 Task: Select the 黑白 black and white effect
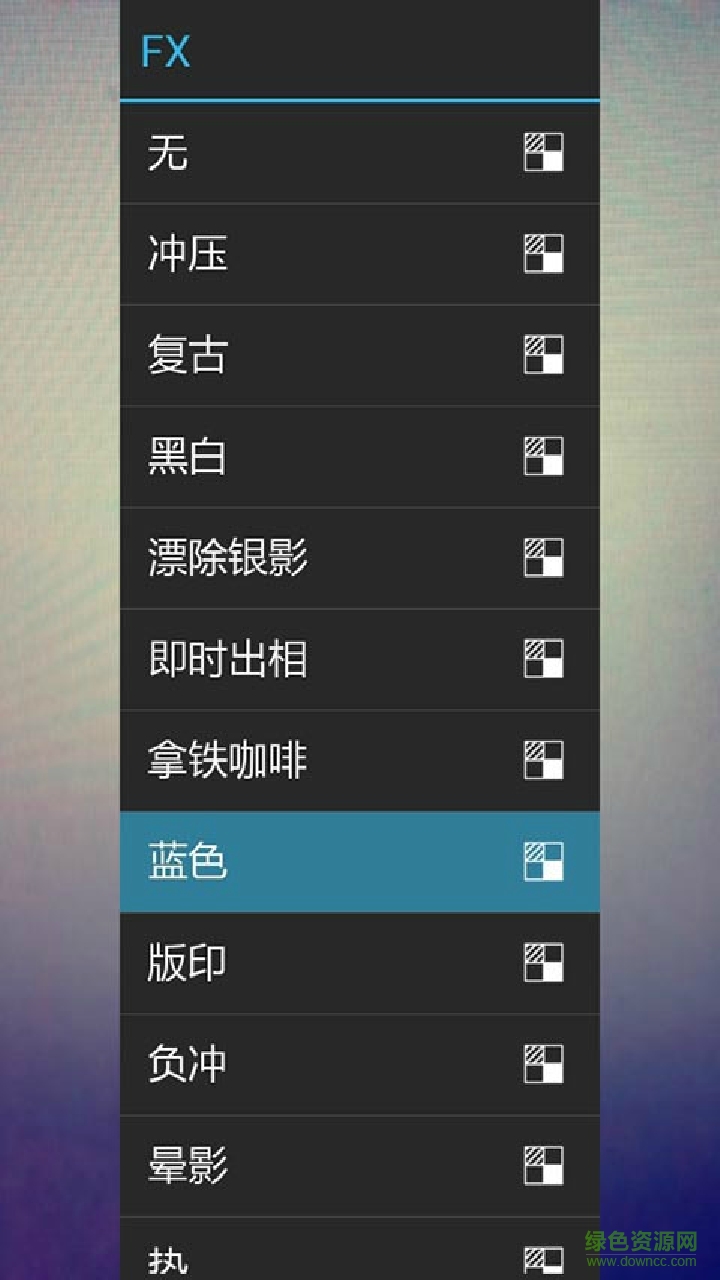click(358, 456)
